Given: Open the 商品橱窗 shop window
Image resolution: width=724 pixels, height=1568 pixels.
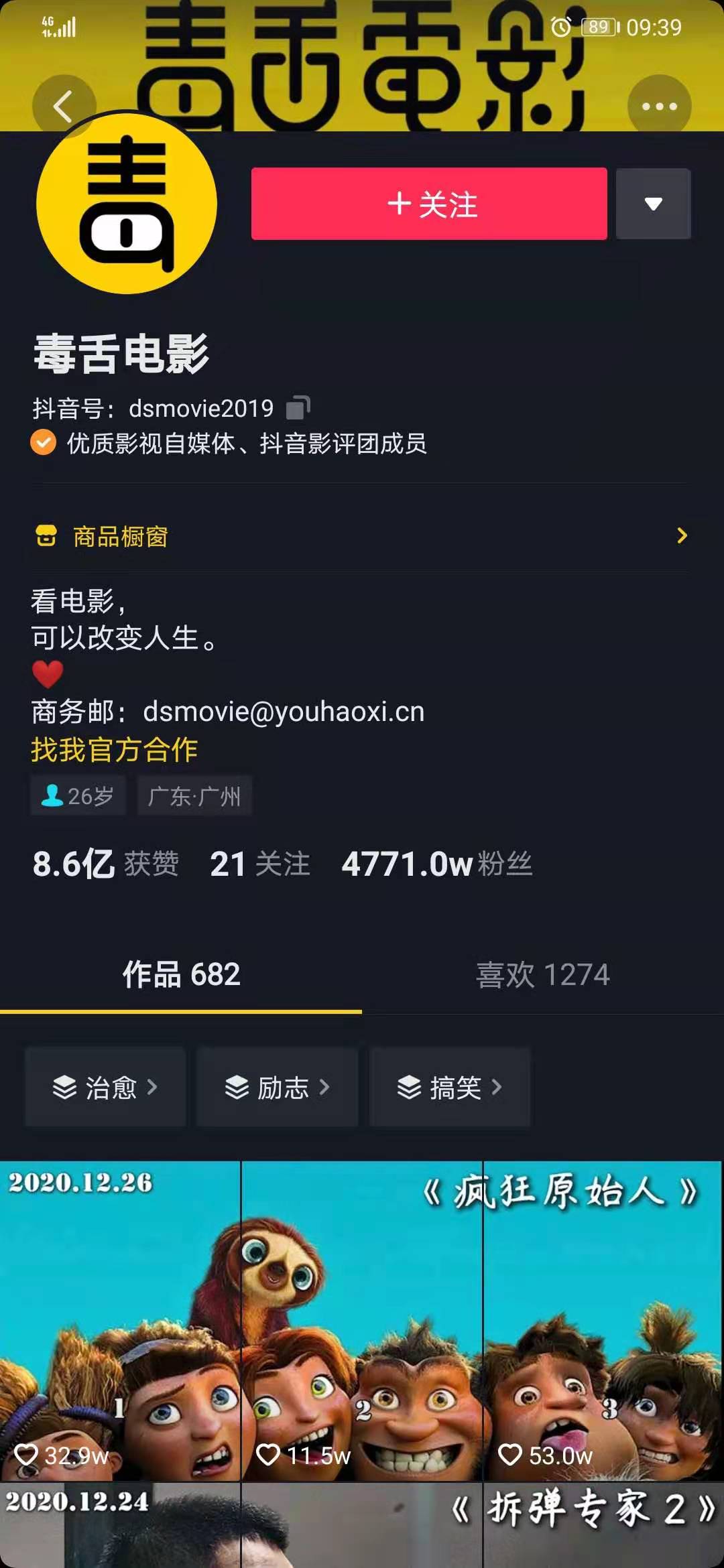Looking at the screenshot, I should click(x=361, y=536).
